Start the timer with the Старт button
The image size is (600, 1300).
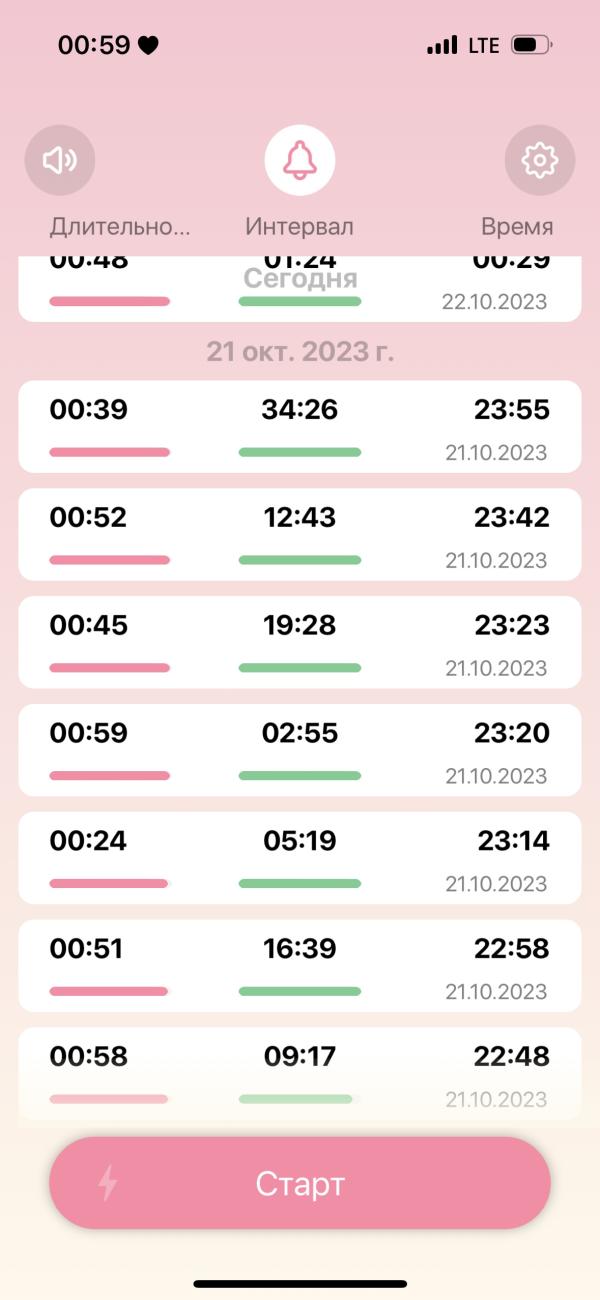300,1184
